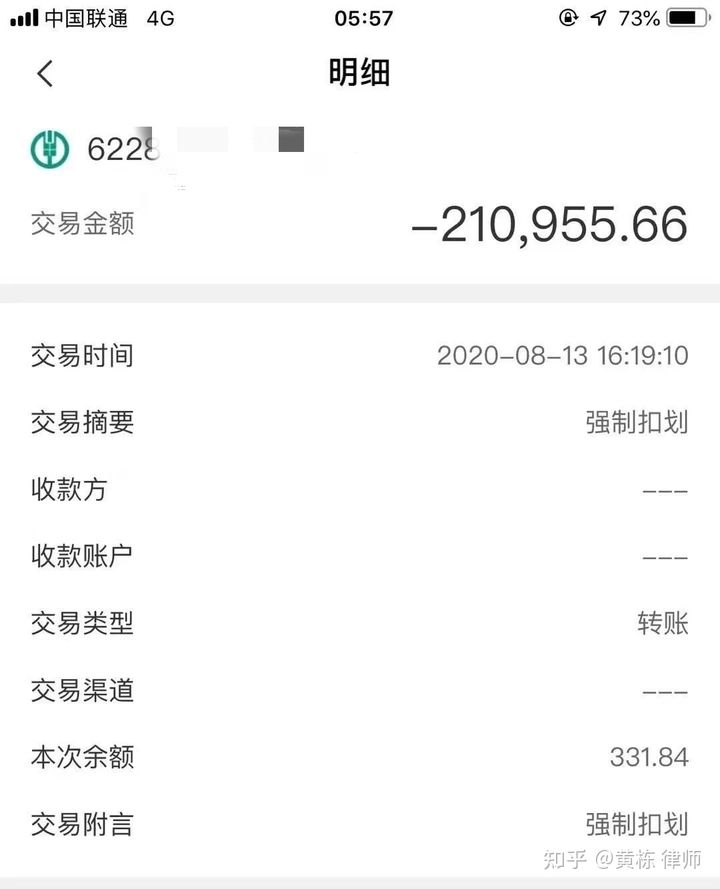Click the location services arrow icon

pos(599,17)
